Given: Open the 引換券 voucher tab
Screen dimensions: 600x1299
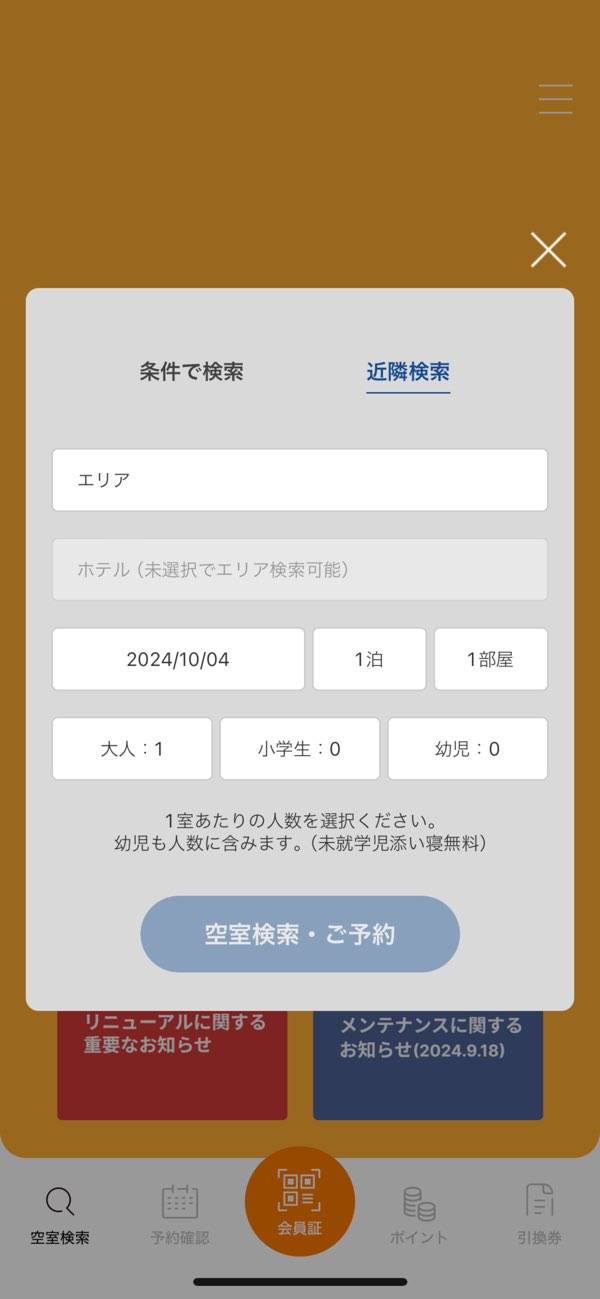Looking at the screenshot, I should pos(540,1215).
